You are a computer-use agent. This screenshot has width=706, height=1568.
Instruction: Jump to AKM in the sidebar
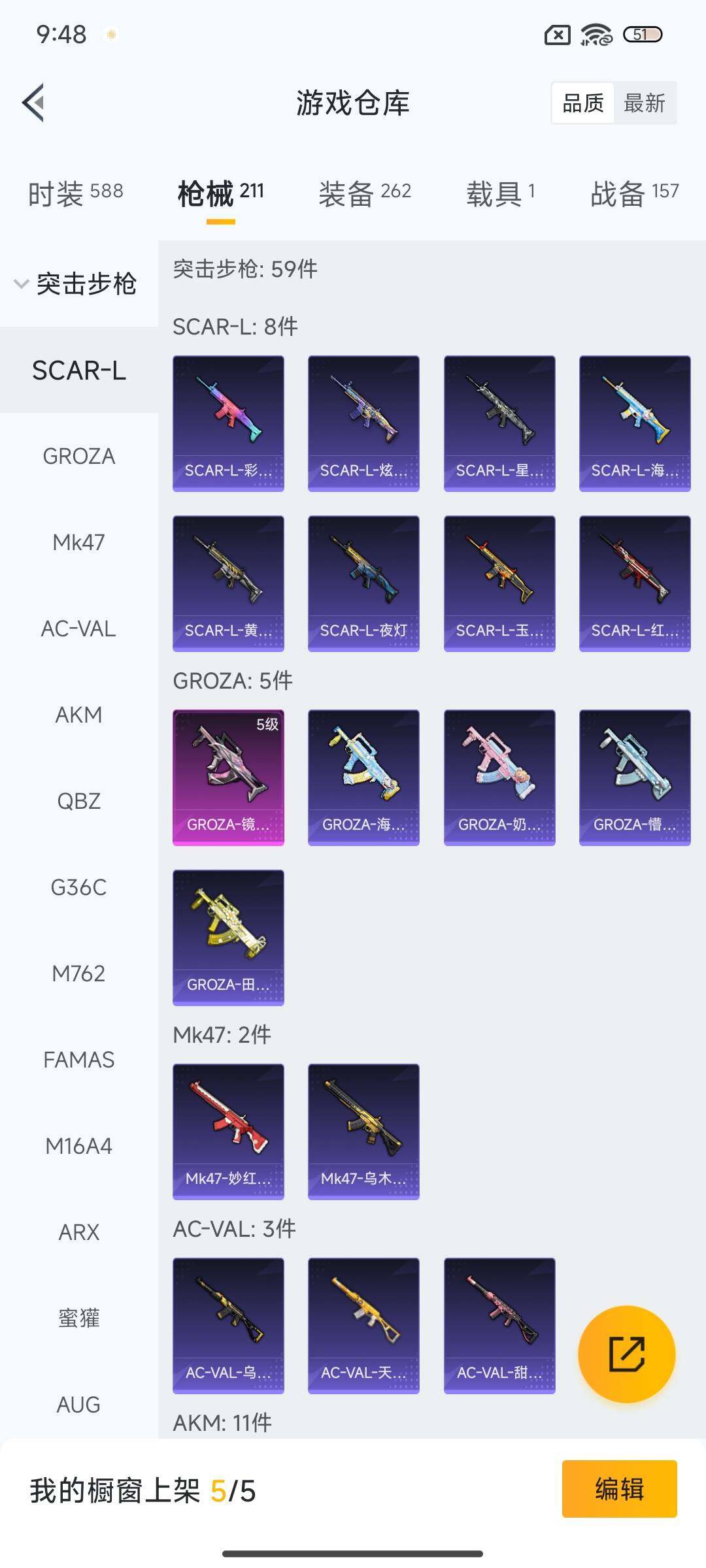[x=78, y=715]
